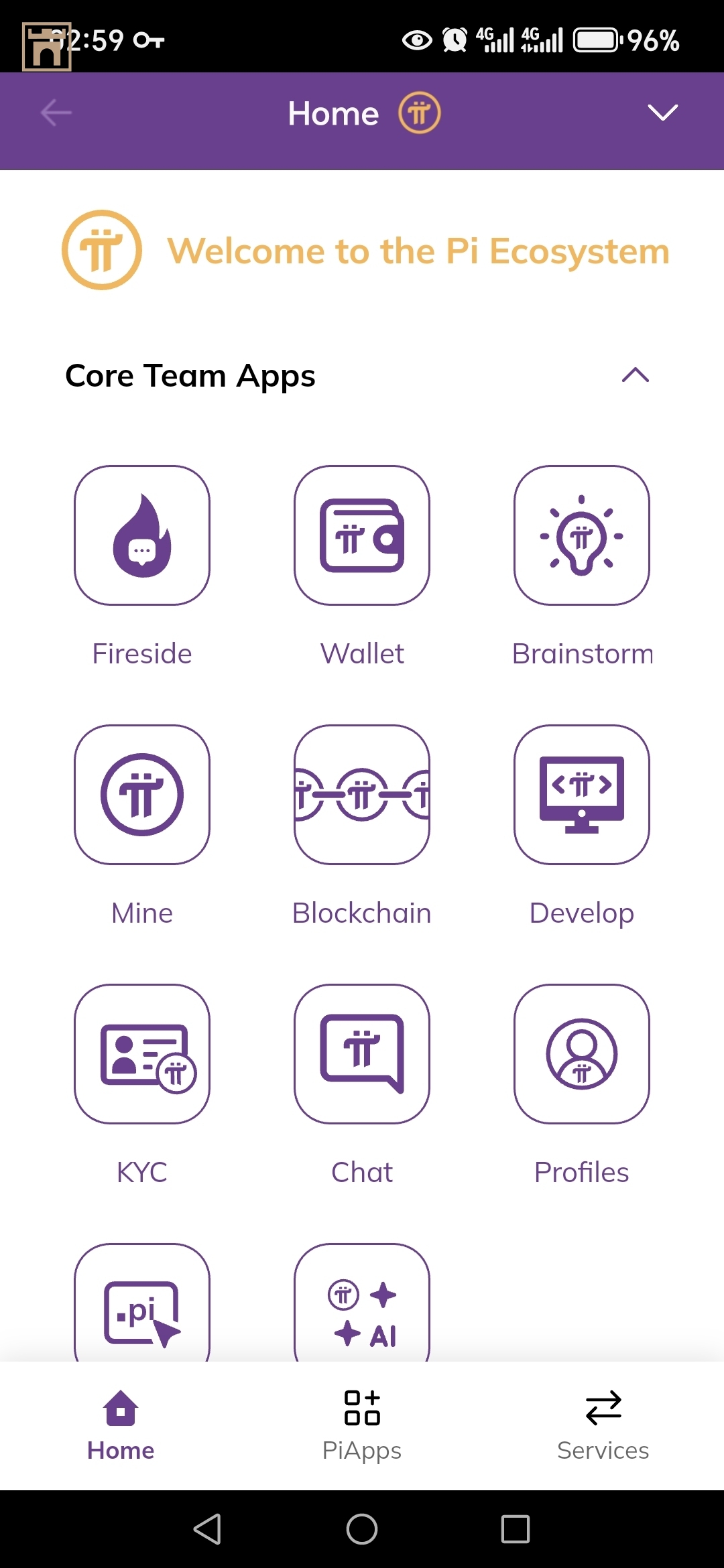Image resolution: width=724 pixels, height=1568 pixels.
Task: Collapse the Core Team Apps section
Action: [x=635, y=375]
